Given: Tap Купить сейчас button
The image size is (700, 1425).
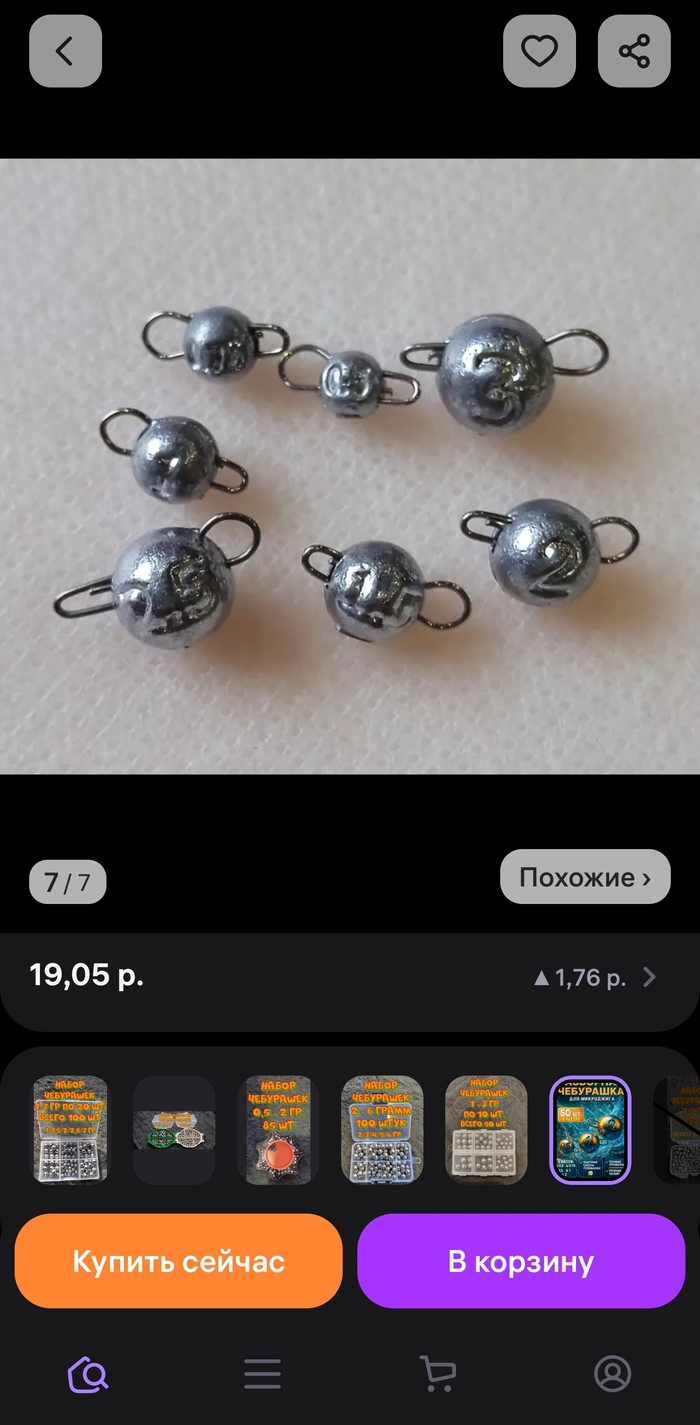Looking at the screenshot, I should click(178, 1261).
